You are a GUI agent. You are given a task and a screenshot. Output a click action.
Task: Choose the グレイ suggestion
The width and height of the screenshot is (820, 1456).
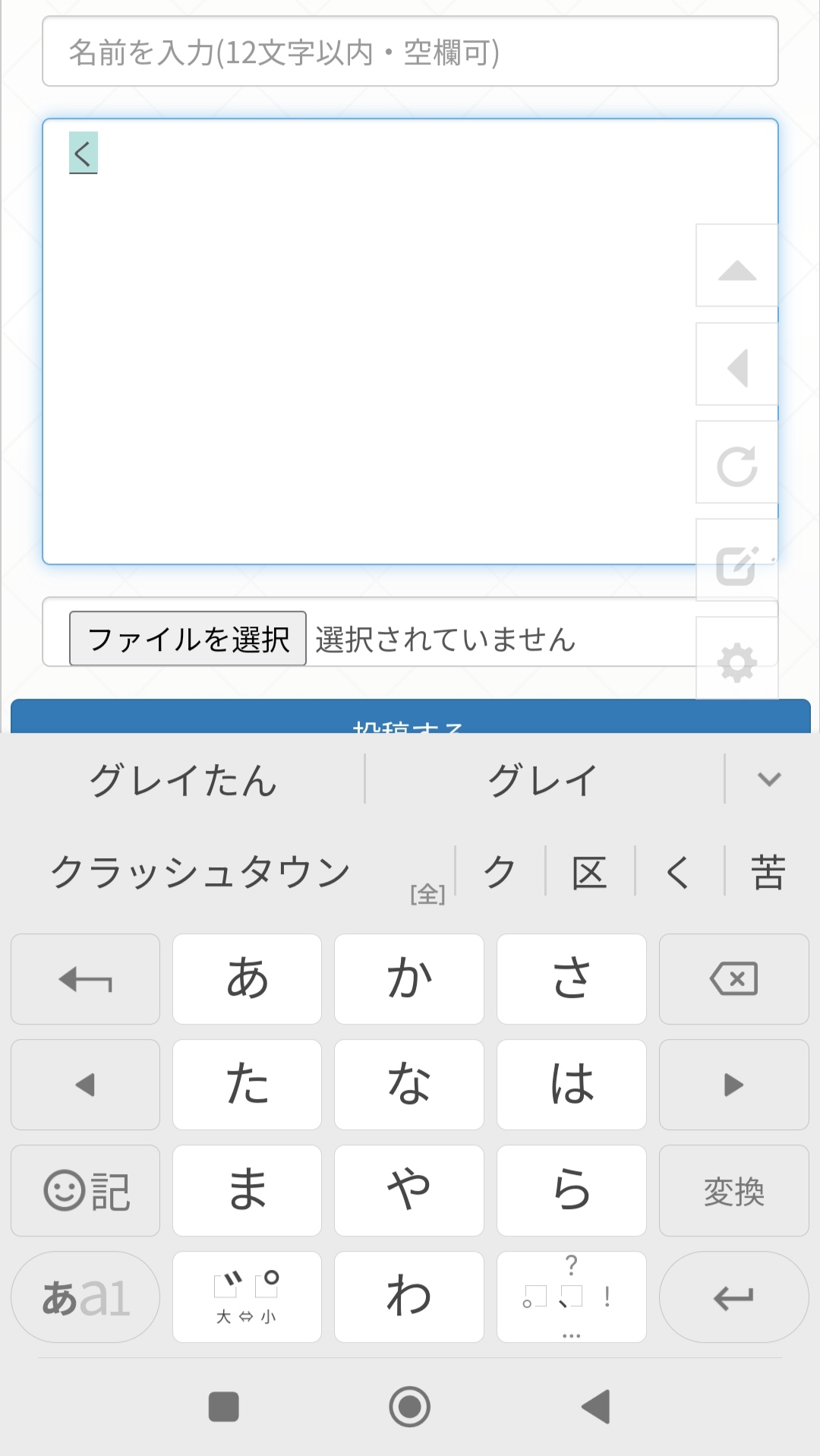click(544, 779)
